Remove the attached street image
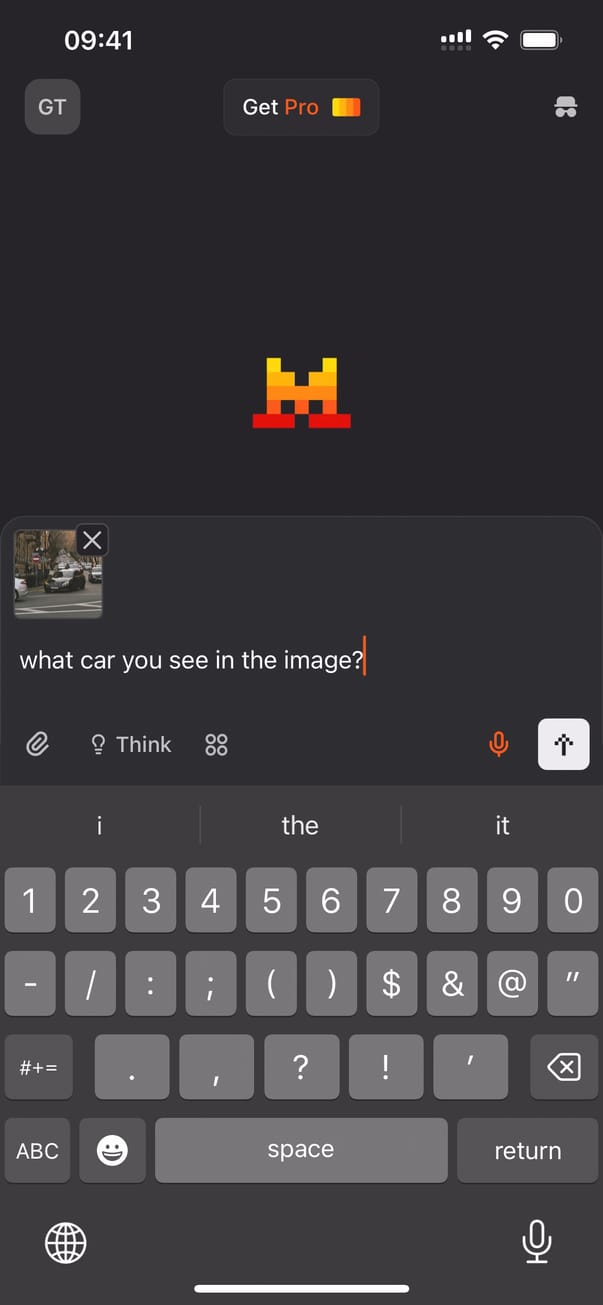Screen dimensions: 603x1305 (92, 540)
